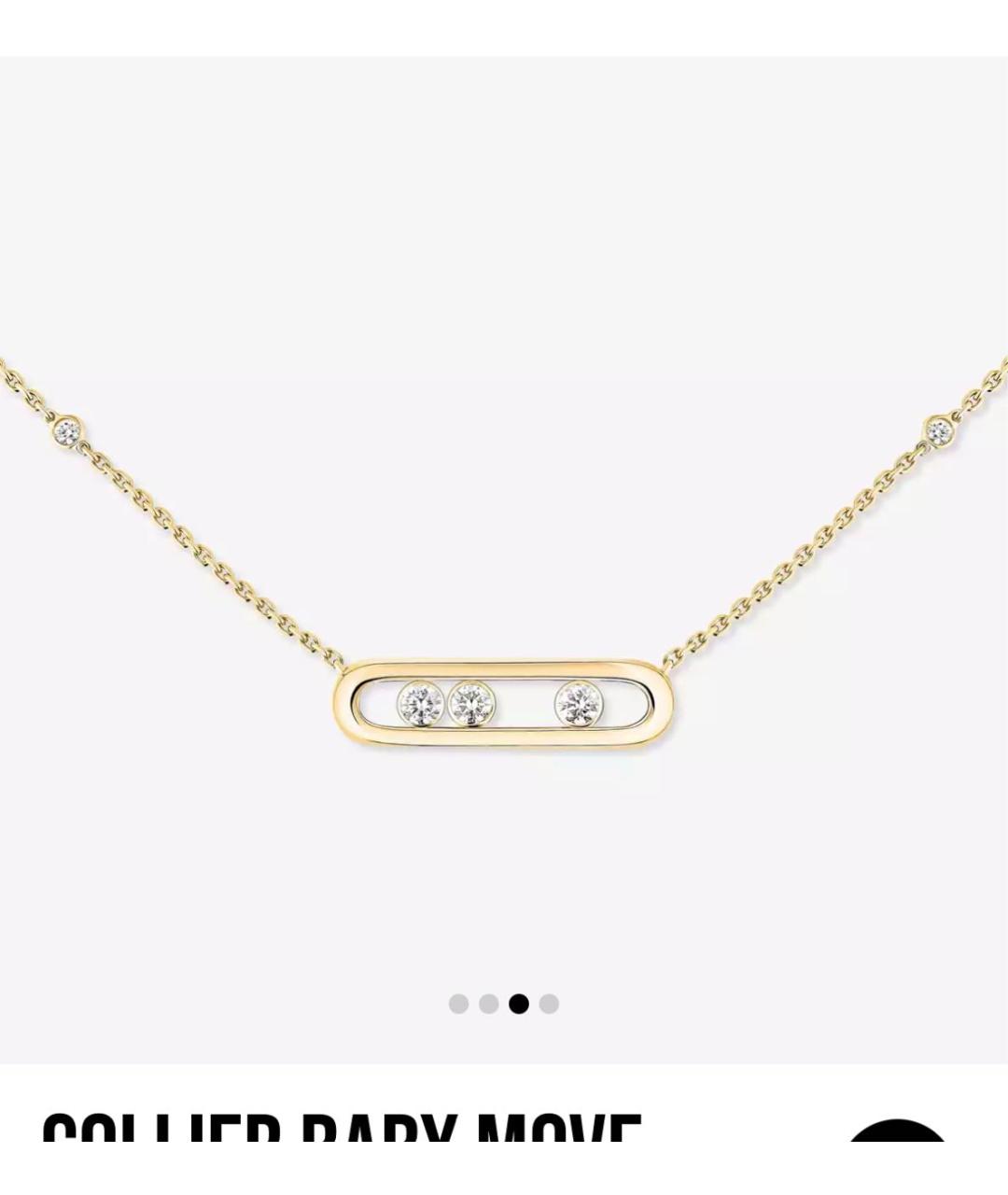Jump to the first carousel image dot
The width and height of the screenshot is (1008, 1195).
coord(458,1004)
